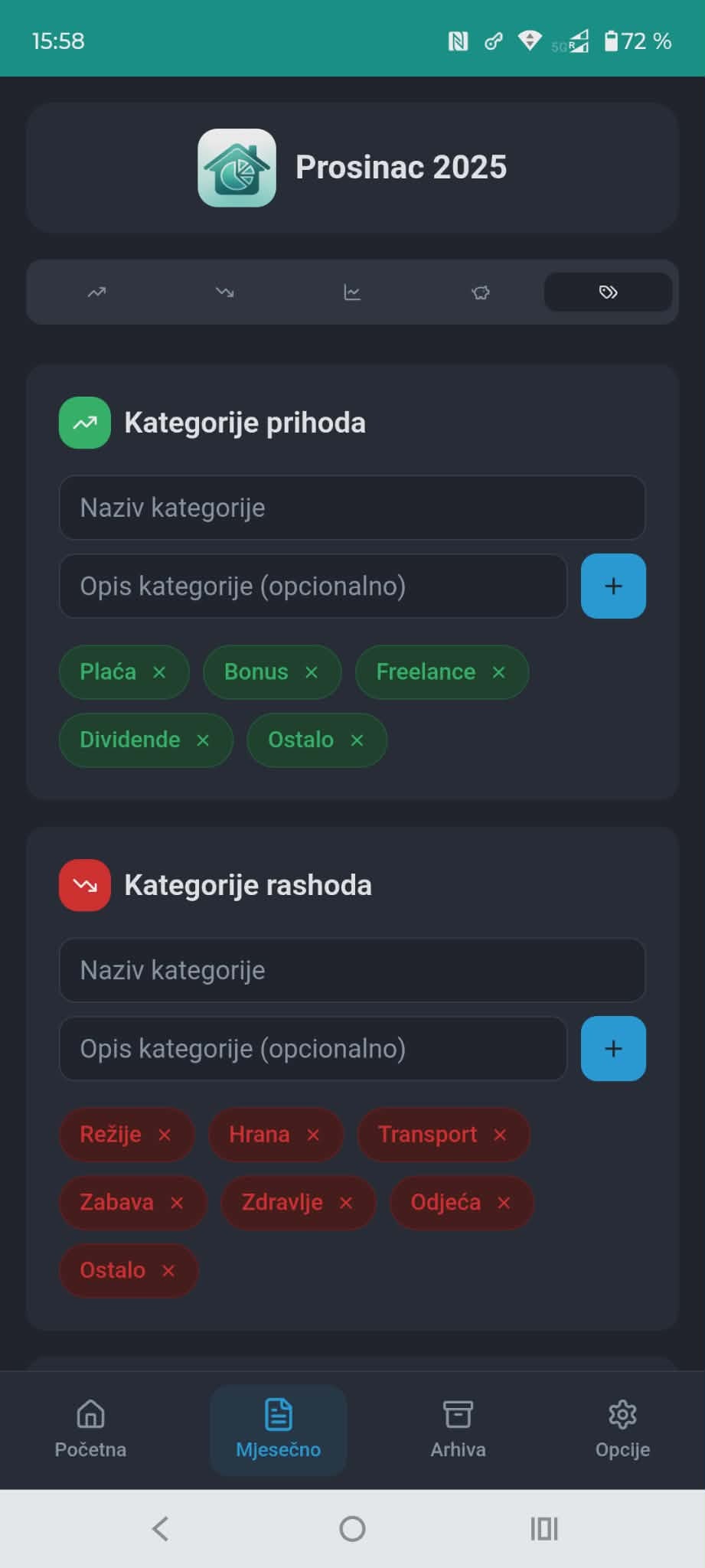Open the piggy bank savings tab
Viewport: 705px width, 1568px height.
click(x=480, y=292)
